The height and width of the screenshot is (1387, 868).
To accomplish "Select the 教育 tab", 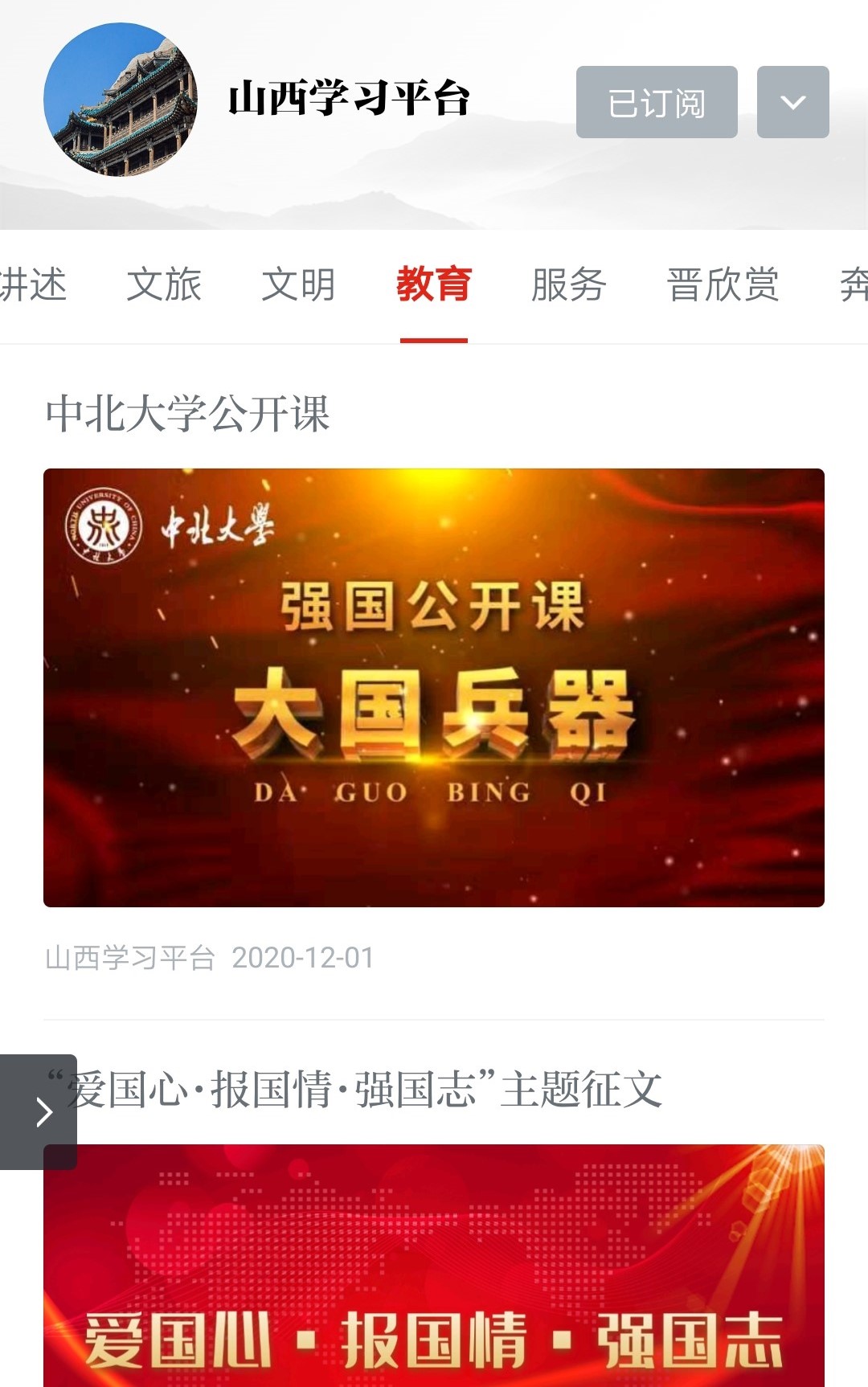I will pos(434,285).
